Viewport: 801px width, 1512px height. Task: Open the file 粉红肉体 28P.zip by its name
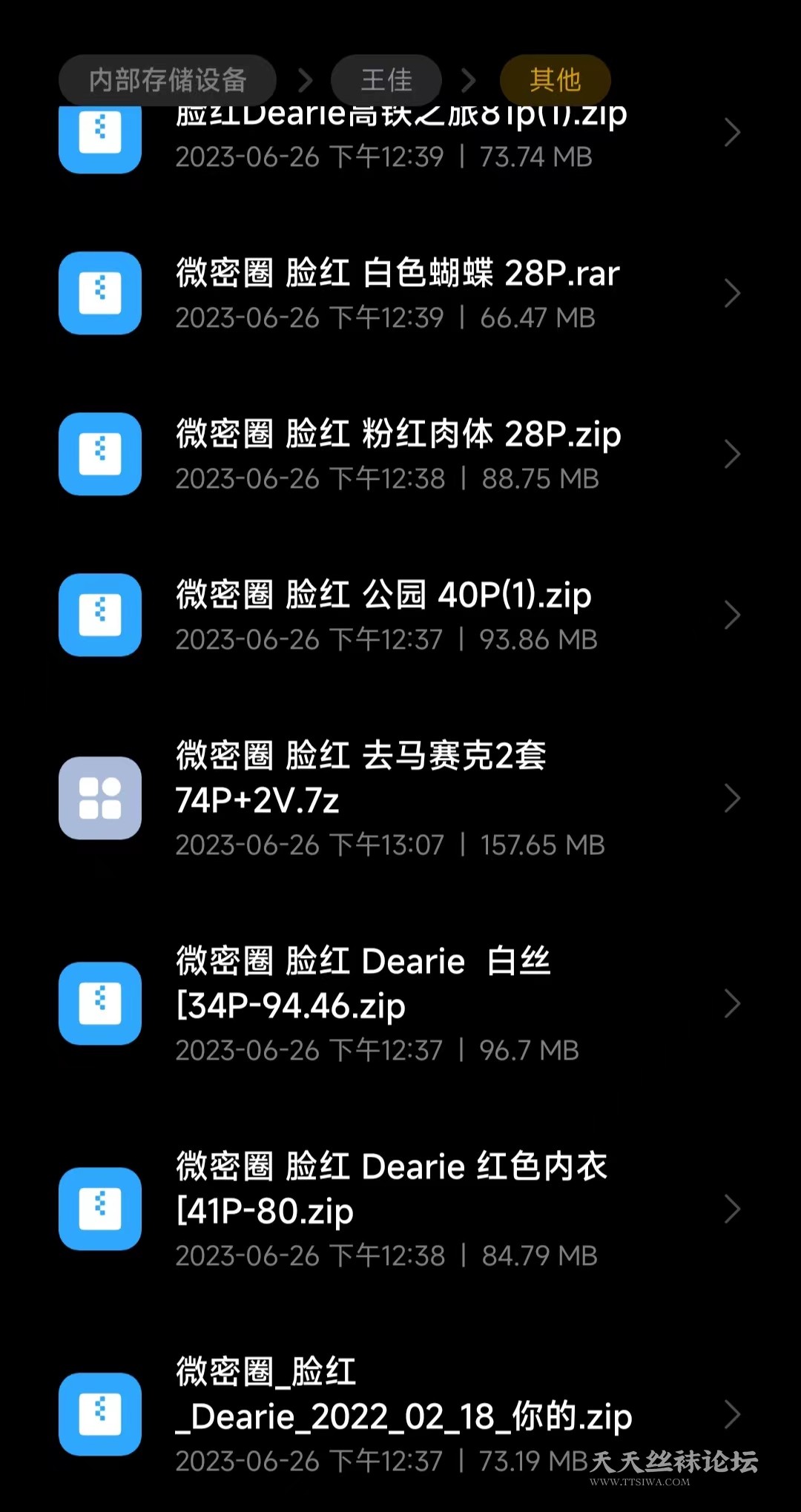[x=398, y=435]
